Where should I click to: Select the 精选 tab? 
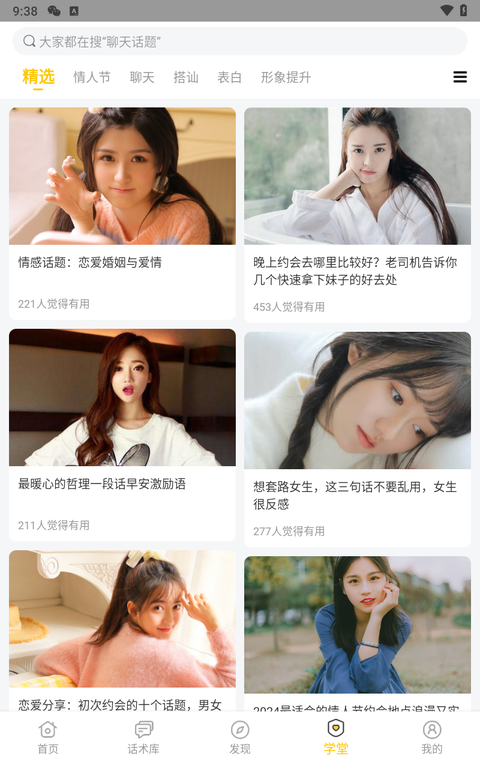tap(38, 77)
